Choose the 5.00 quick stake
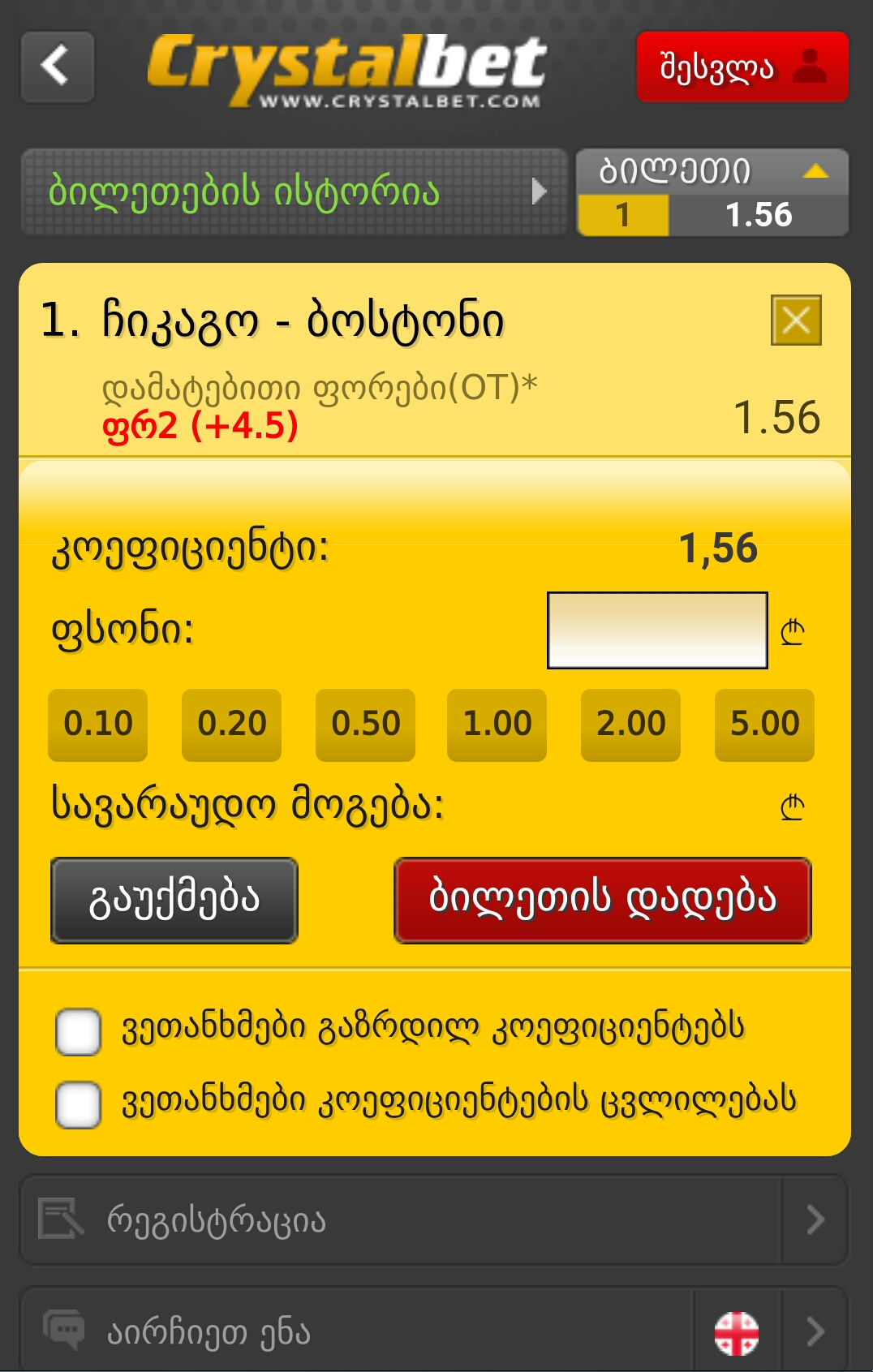Image resolution: width=873 pixels, height=1372 pixels. point(764,725)
